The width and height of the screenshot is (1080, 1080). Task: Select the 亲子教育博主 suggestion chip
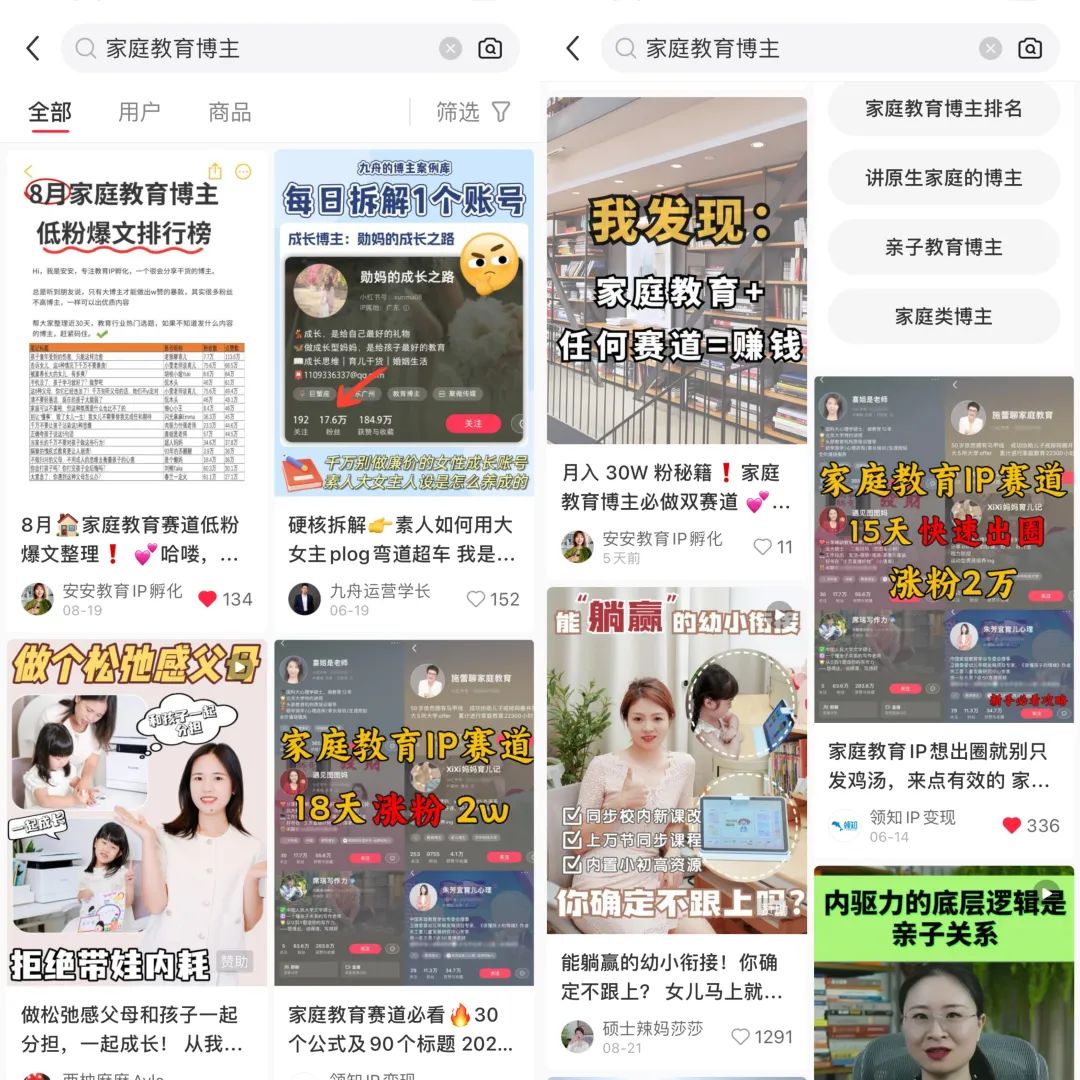(943, 247)
